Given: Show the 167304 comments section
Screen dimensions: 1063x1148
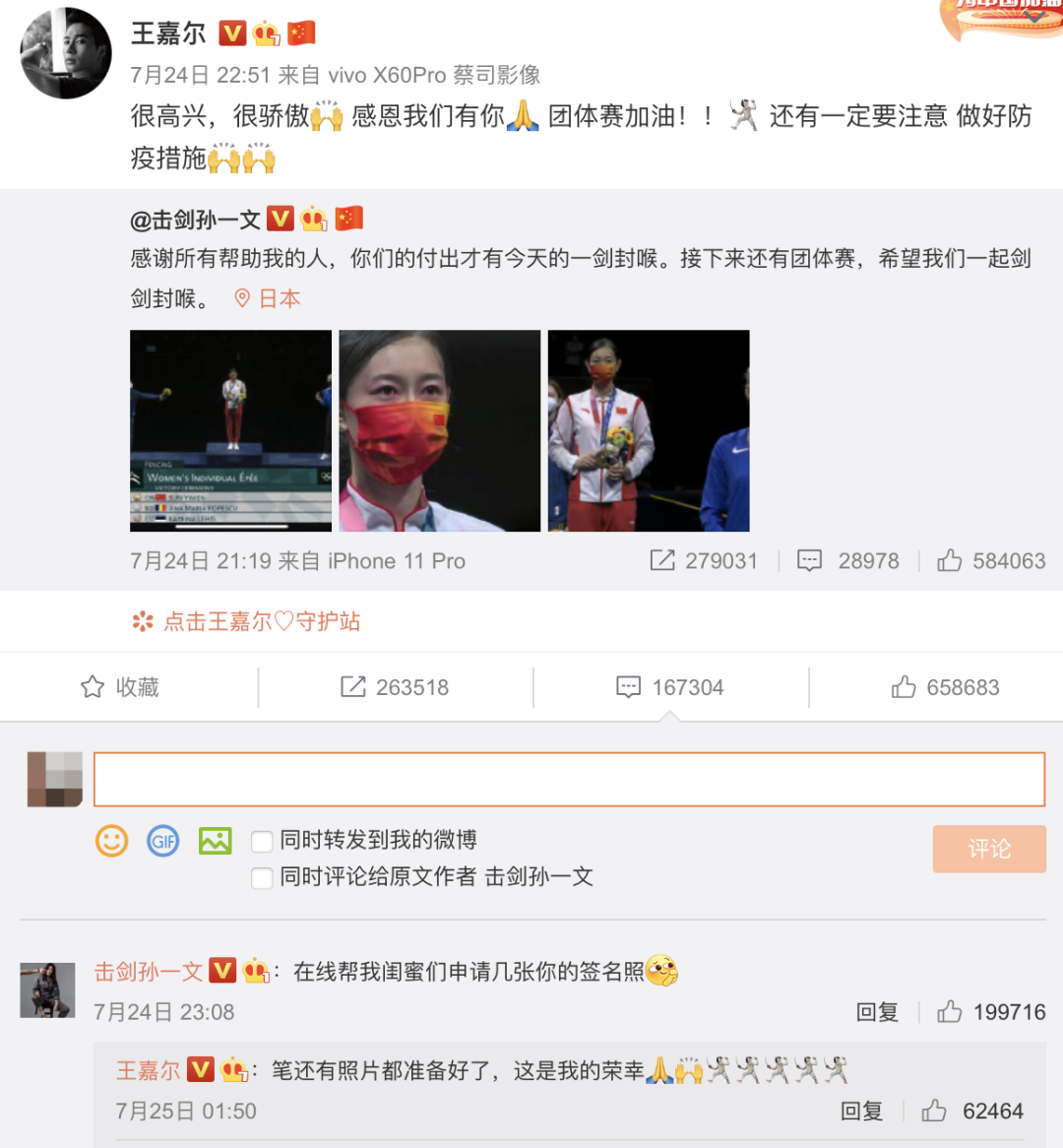Looking at the screenshot, I should click(670, 687).
